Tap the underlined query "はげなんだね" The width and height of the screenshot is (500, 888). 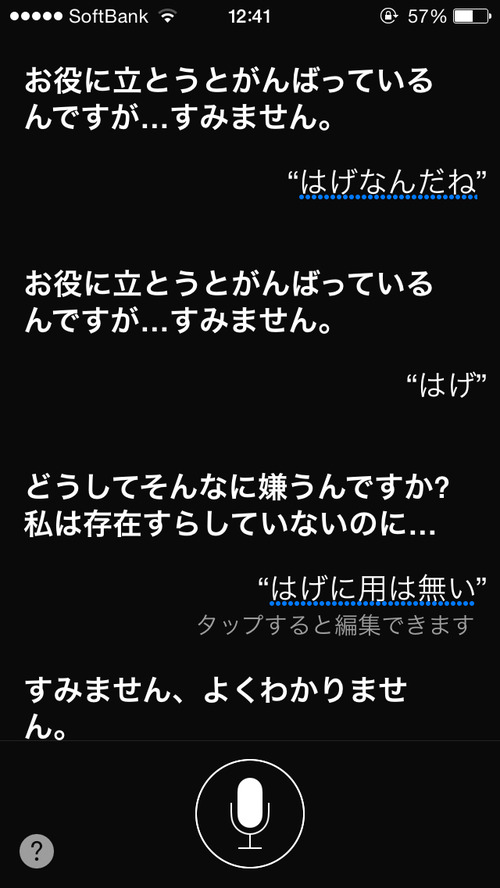(387, 183)
